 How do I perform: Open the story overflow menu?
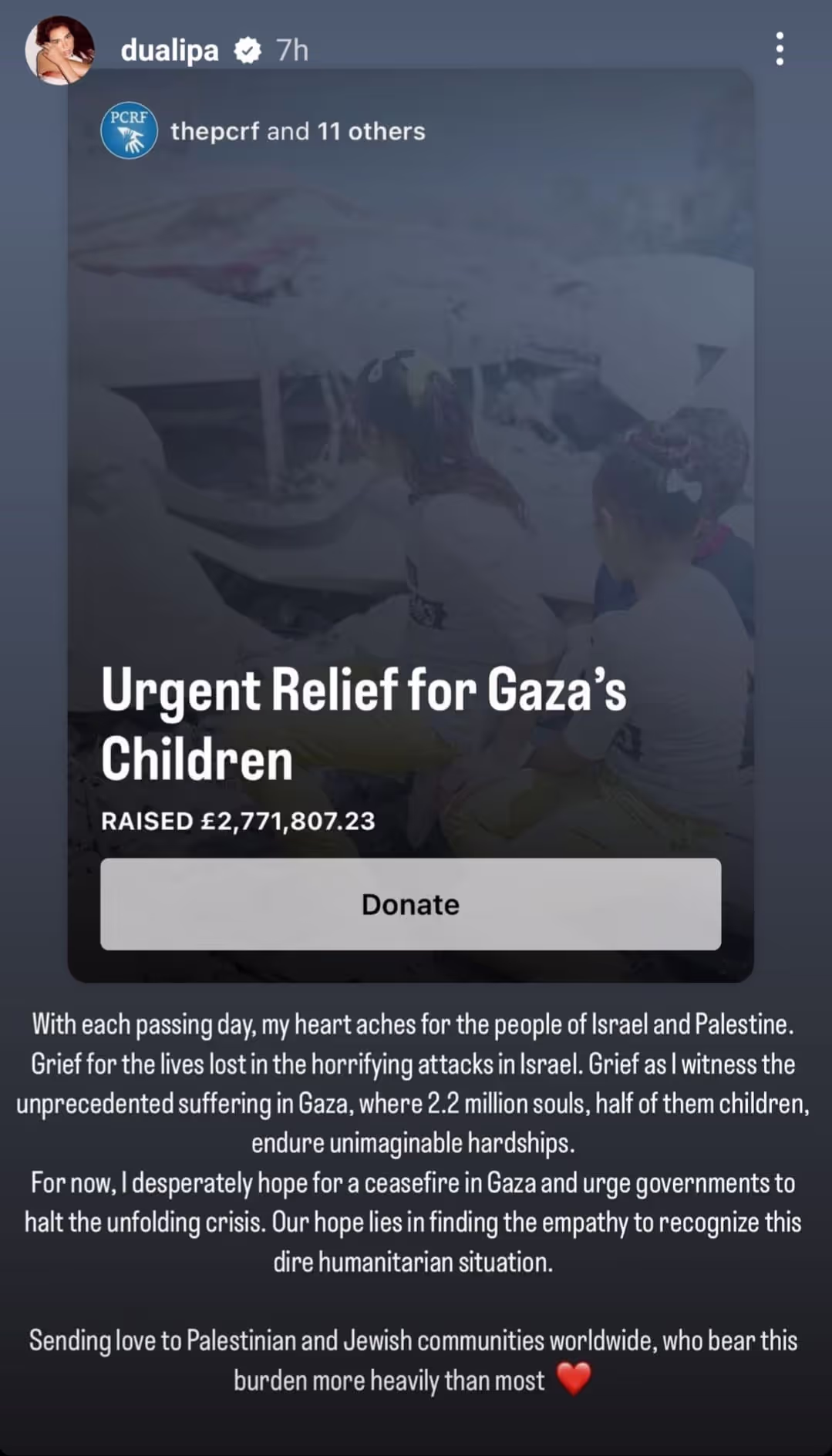(x=780, y=49)
